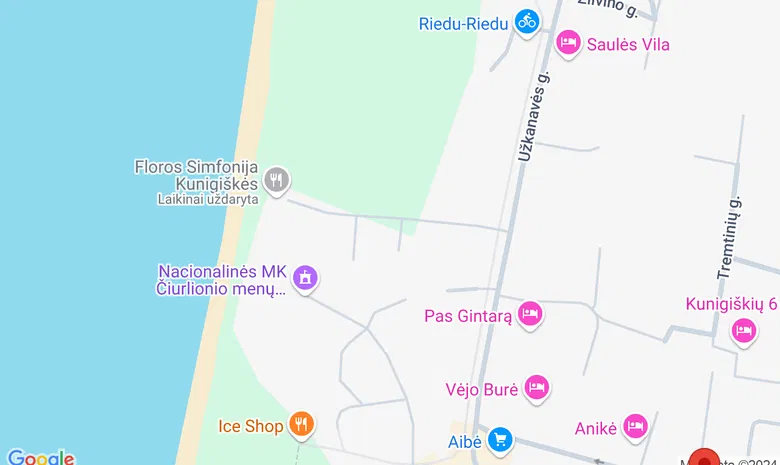Tap the Nacionalinės MK Čiurlionio museum pin
Screen dimensions: 780x465
click(305, 278)
